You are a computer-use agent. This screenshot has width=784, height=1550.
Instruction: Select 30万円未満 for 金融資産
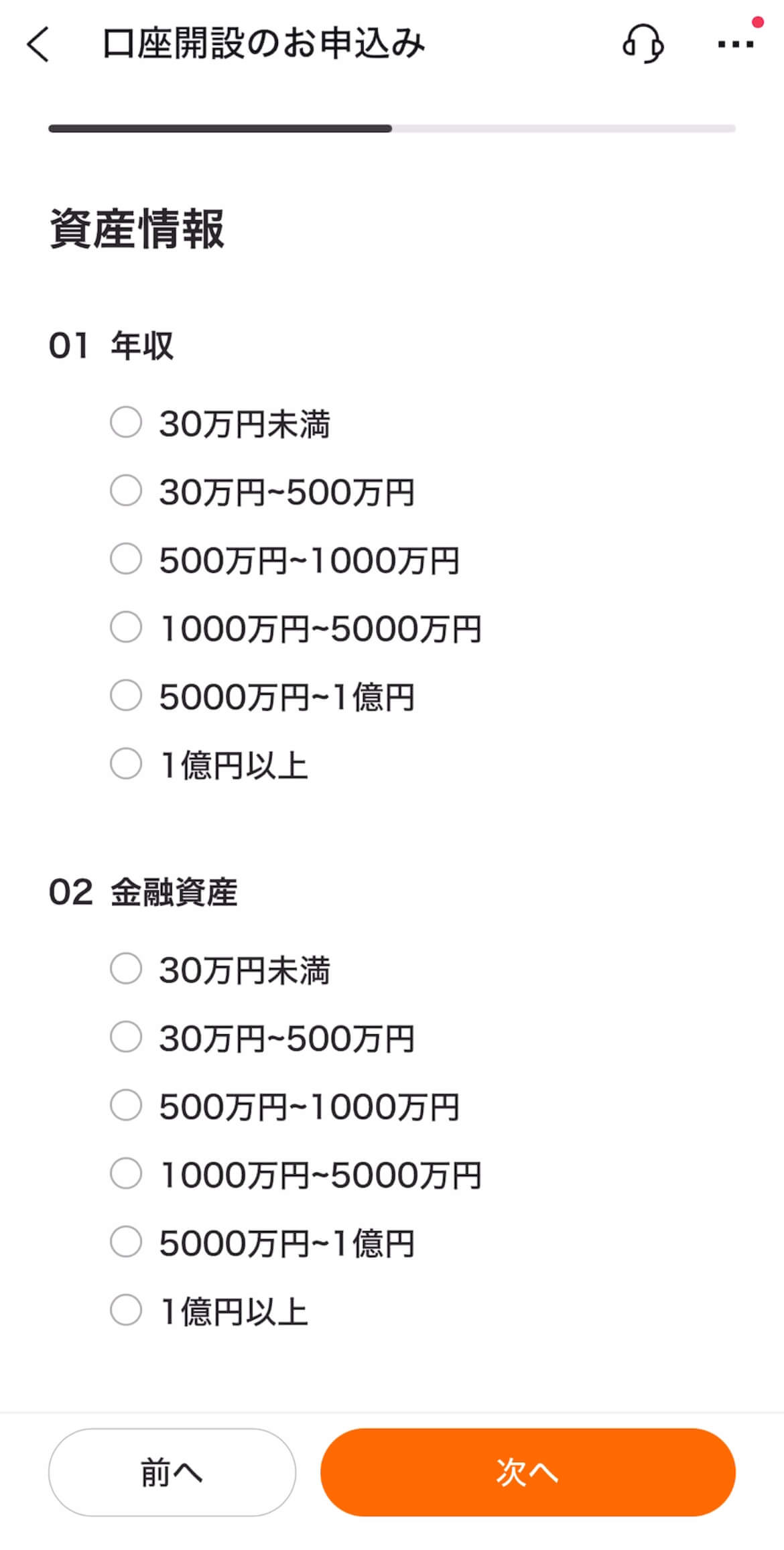[x=126, y=968]
